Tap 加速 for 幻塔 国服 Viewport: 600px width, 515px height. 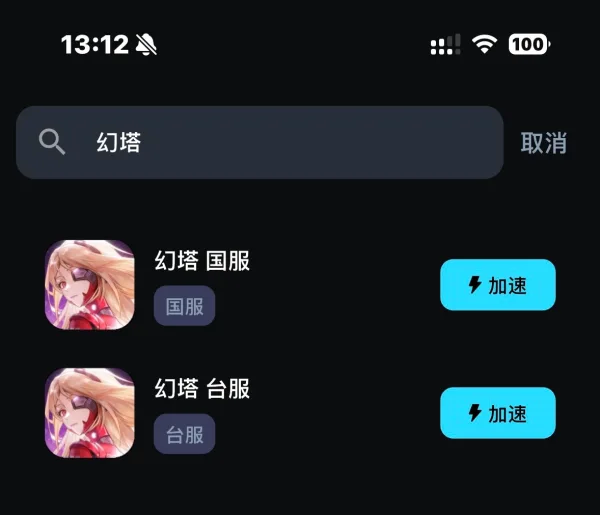click(x=497, y=285)
